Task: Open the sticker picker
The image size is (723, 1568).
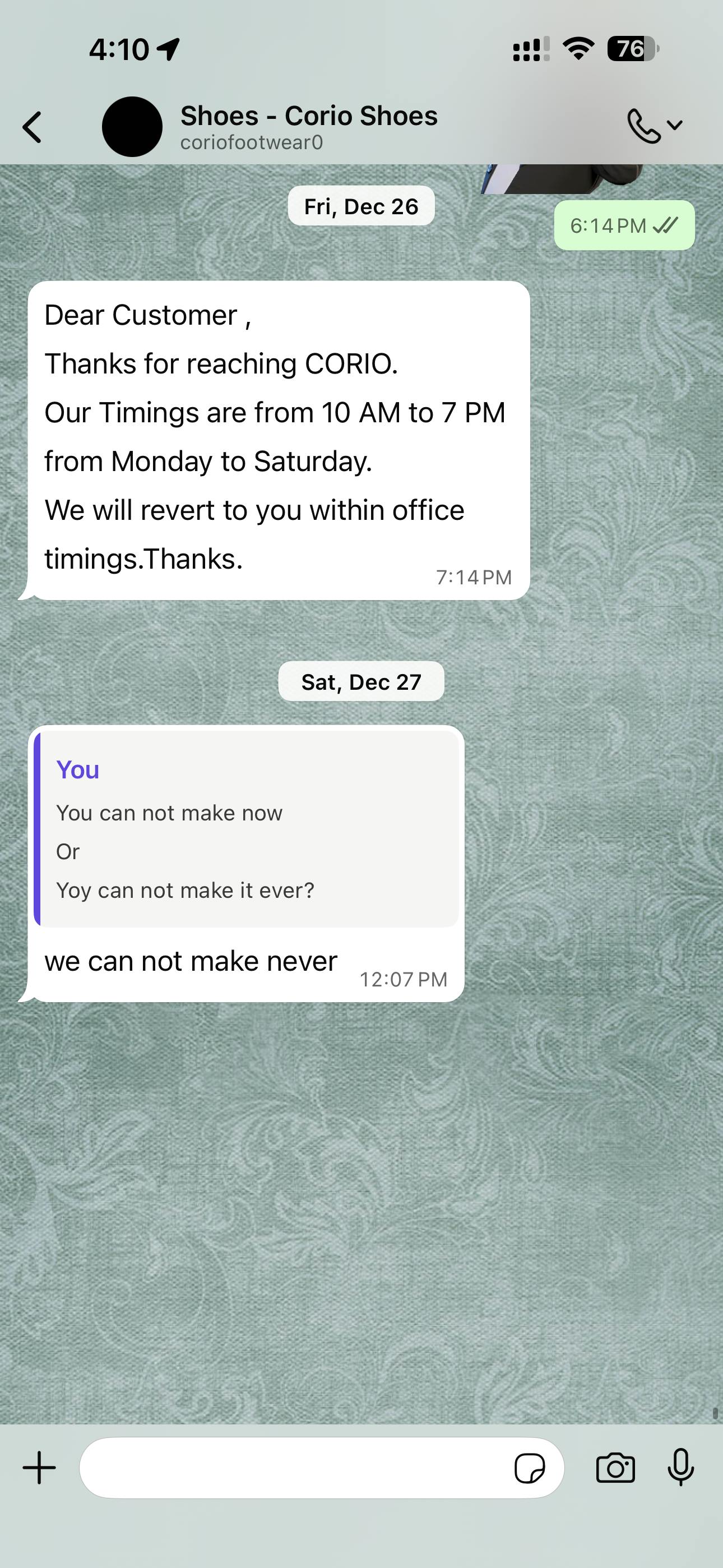Action: [x=530, y=1468]
